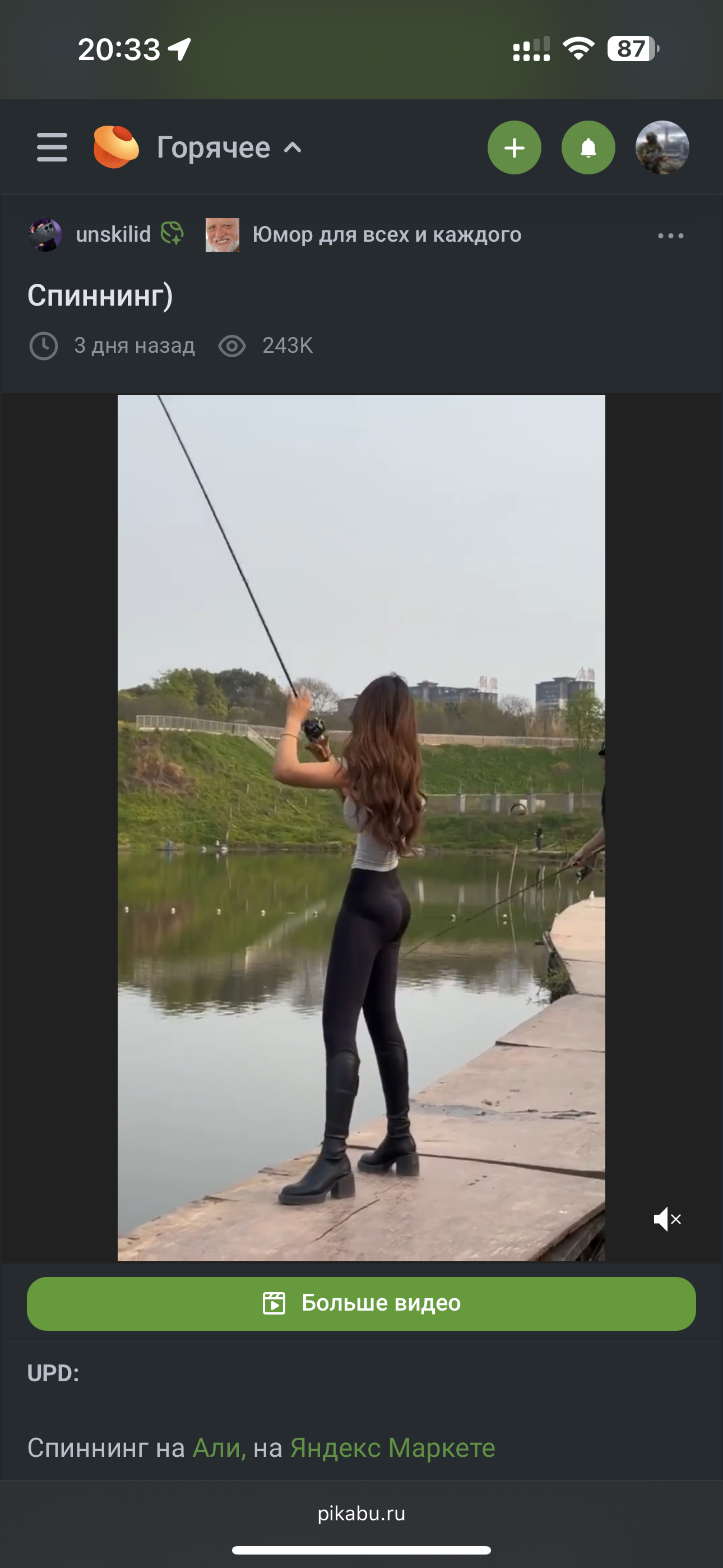Play the fishing video

[x=361, y=827]
